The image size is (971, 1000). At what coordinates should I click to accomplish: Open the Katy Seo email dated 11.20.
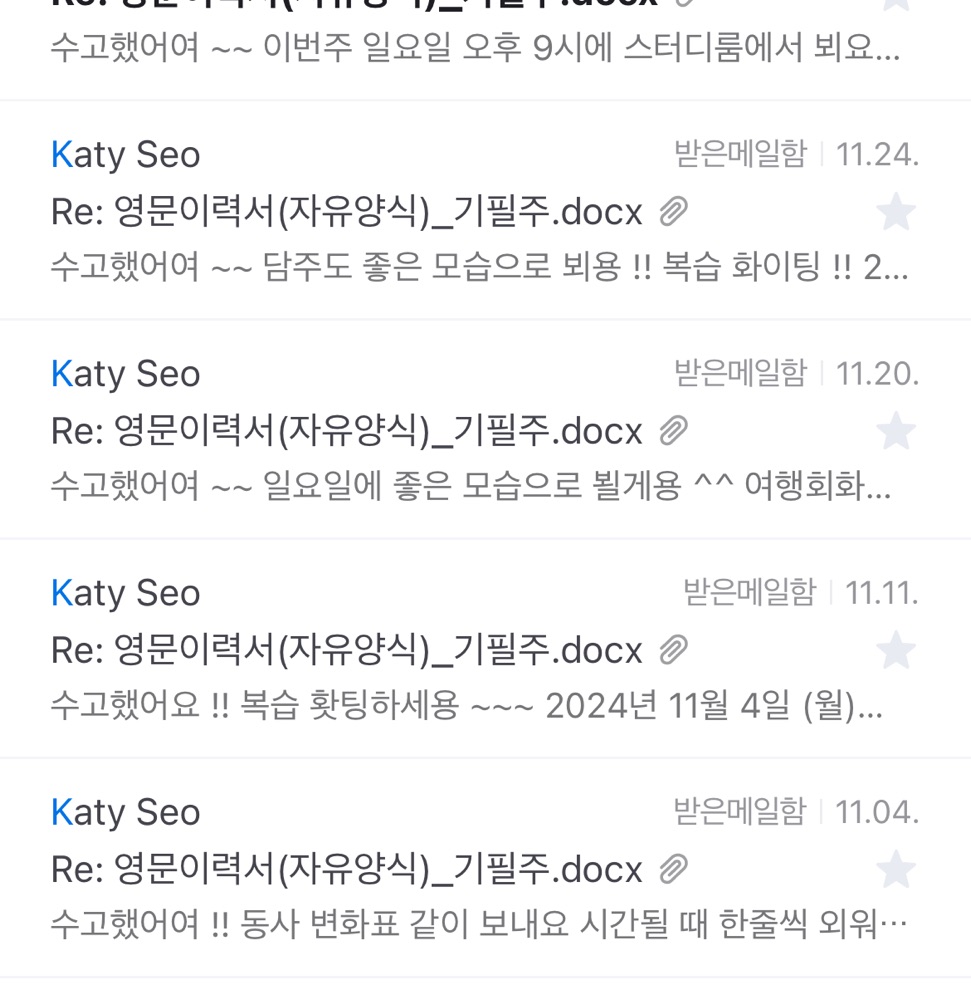tap(400, 431)
